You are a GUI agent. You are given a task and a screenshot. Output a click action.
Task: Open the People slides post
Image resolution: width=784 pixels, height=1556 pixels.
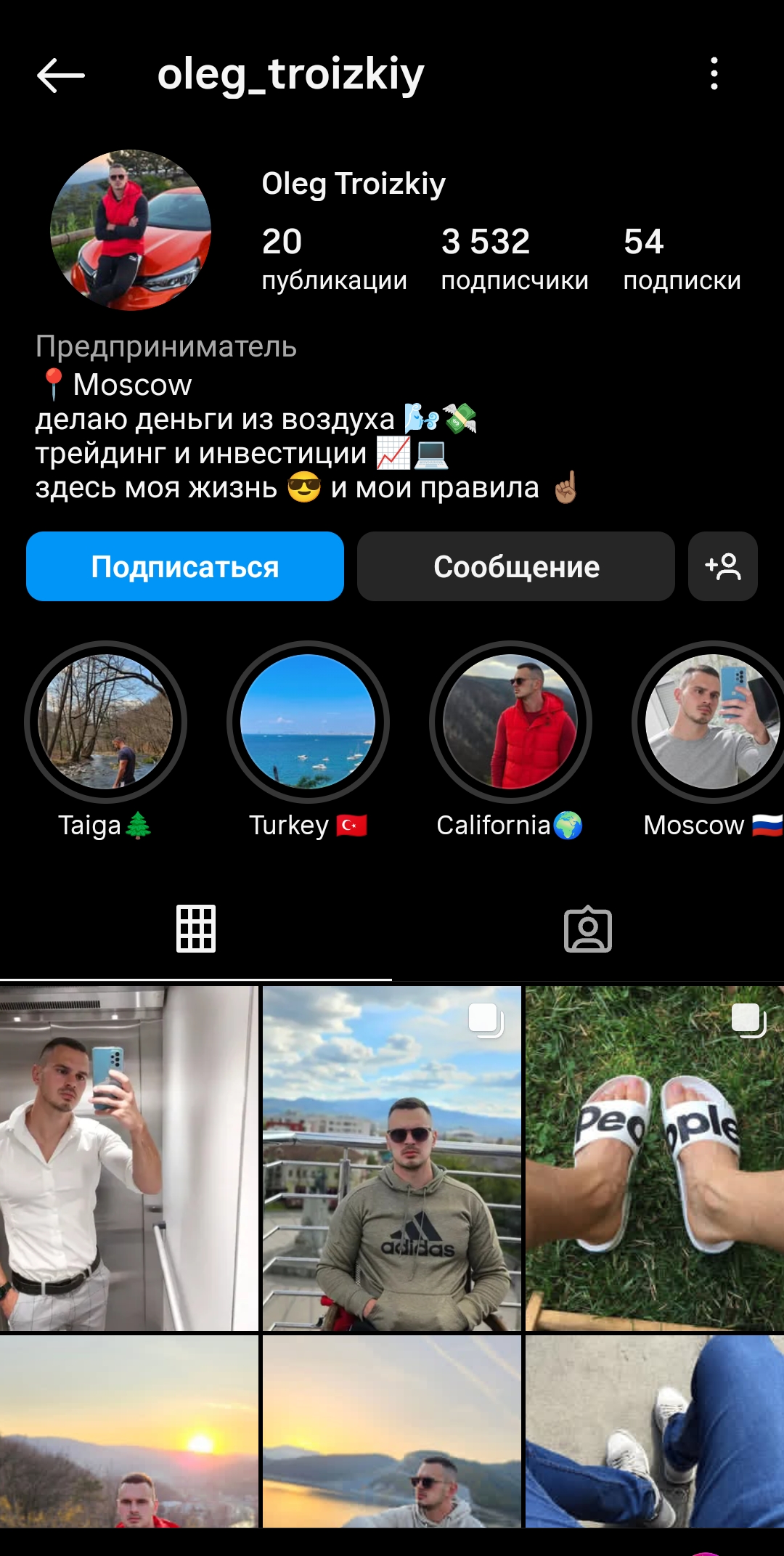(x=655, y=1158)
